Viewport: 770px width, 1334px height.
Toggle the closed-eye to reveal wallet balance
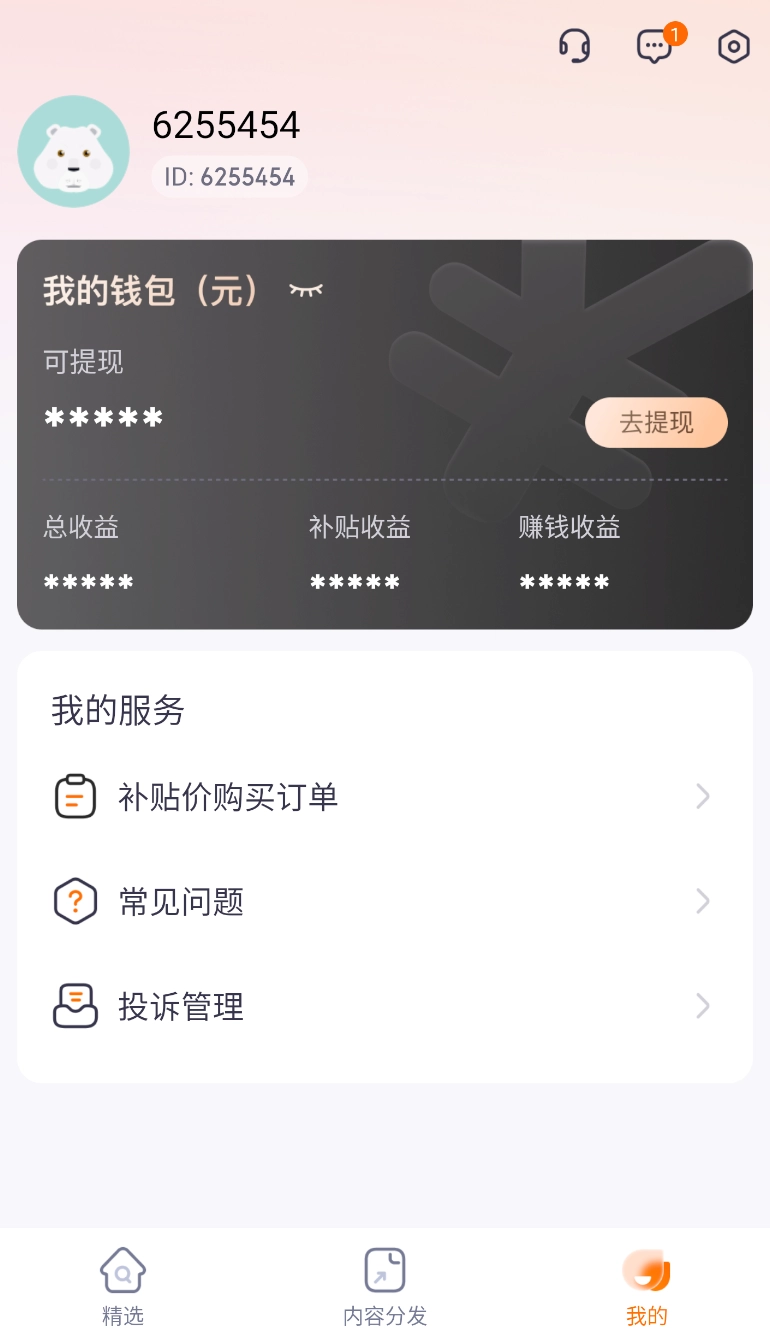(306, 290)
